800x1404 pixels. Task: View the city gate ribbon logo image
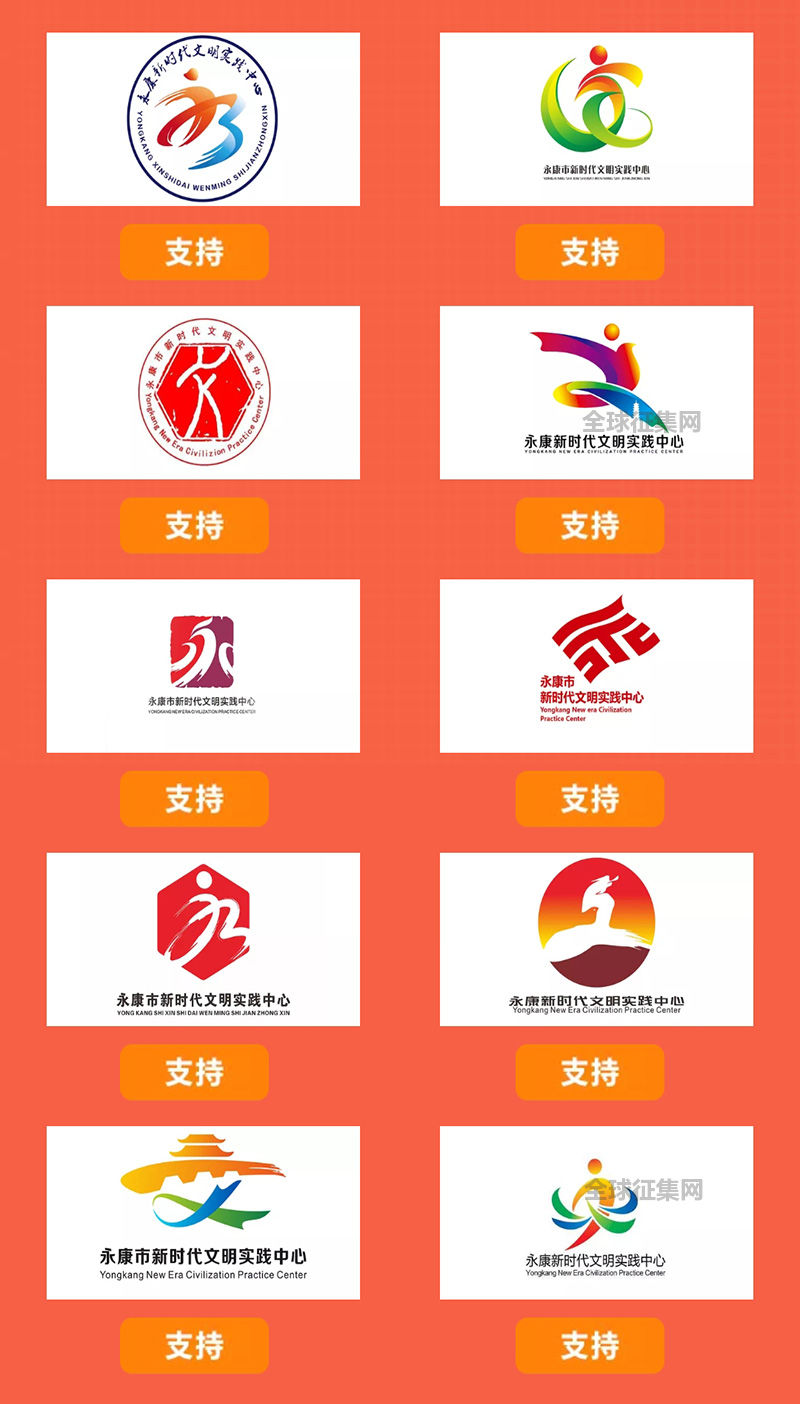click(x=203, y=1212)
